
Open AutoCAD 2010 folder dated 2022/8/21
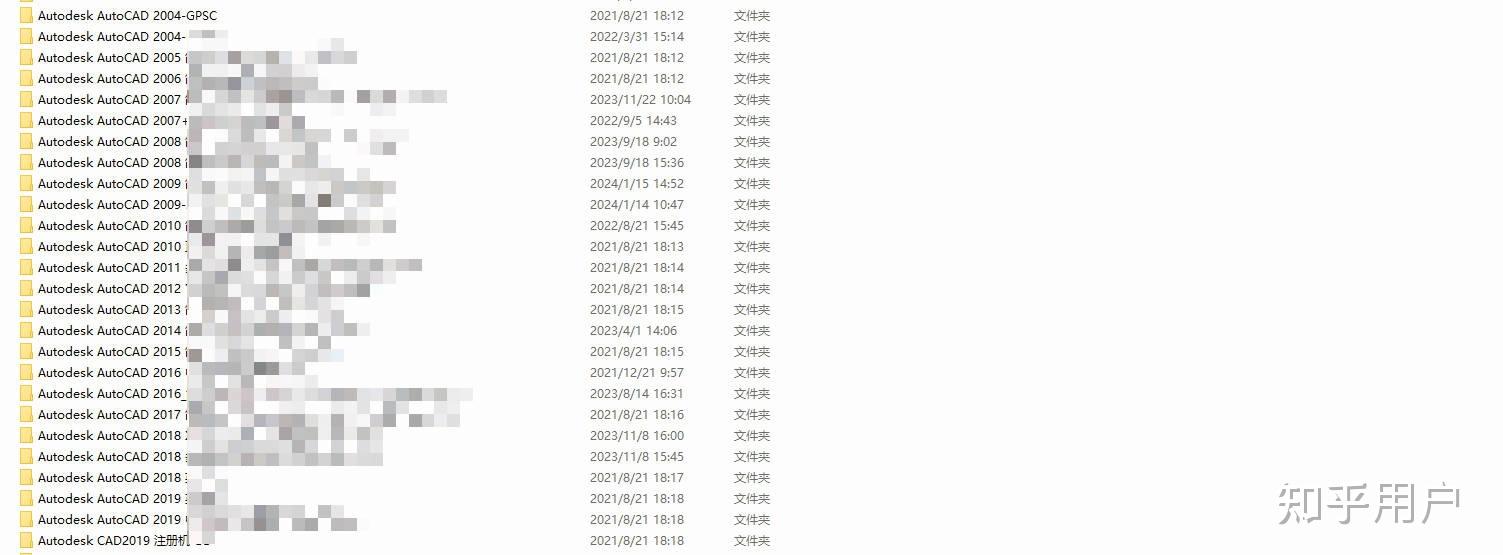[109, 226]
